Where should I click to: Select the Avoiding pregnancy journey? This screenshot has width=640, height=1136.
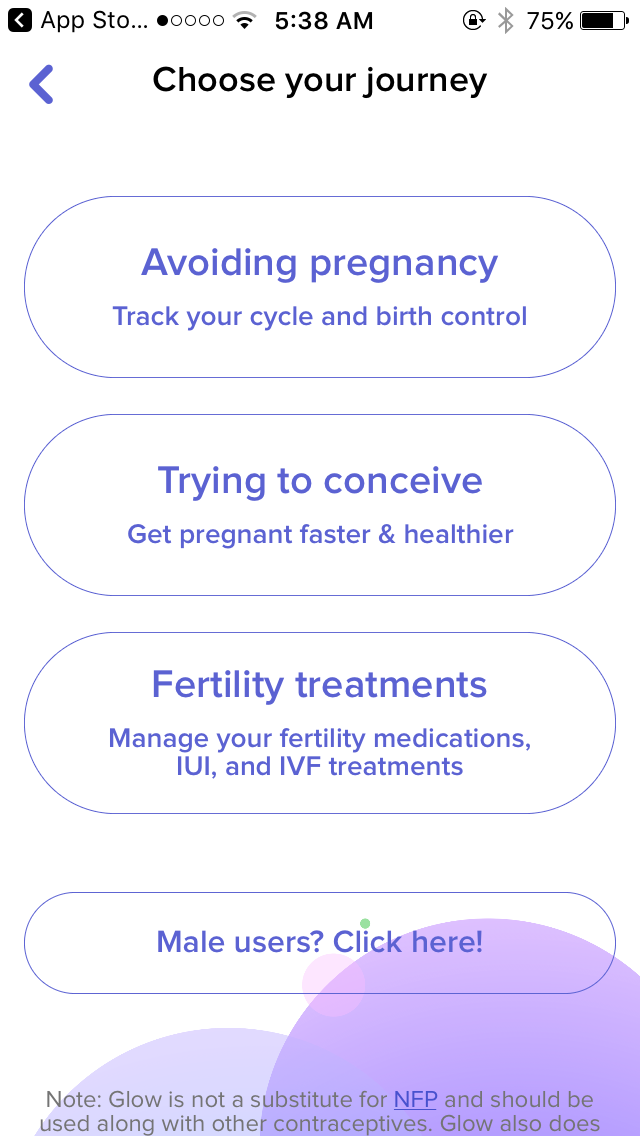pos(320,287)
